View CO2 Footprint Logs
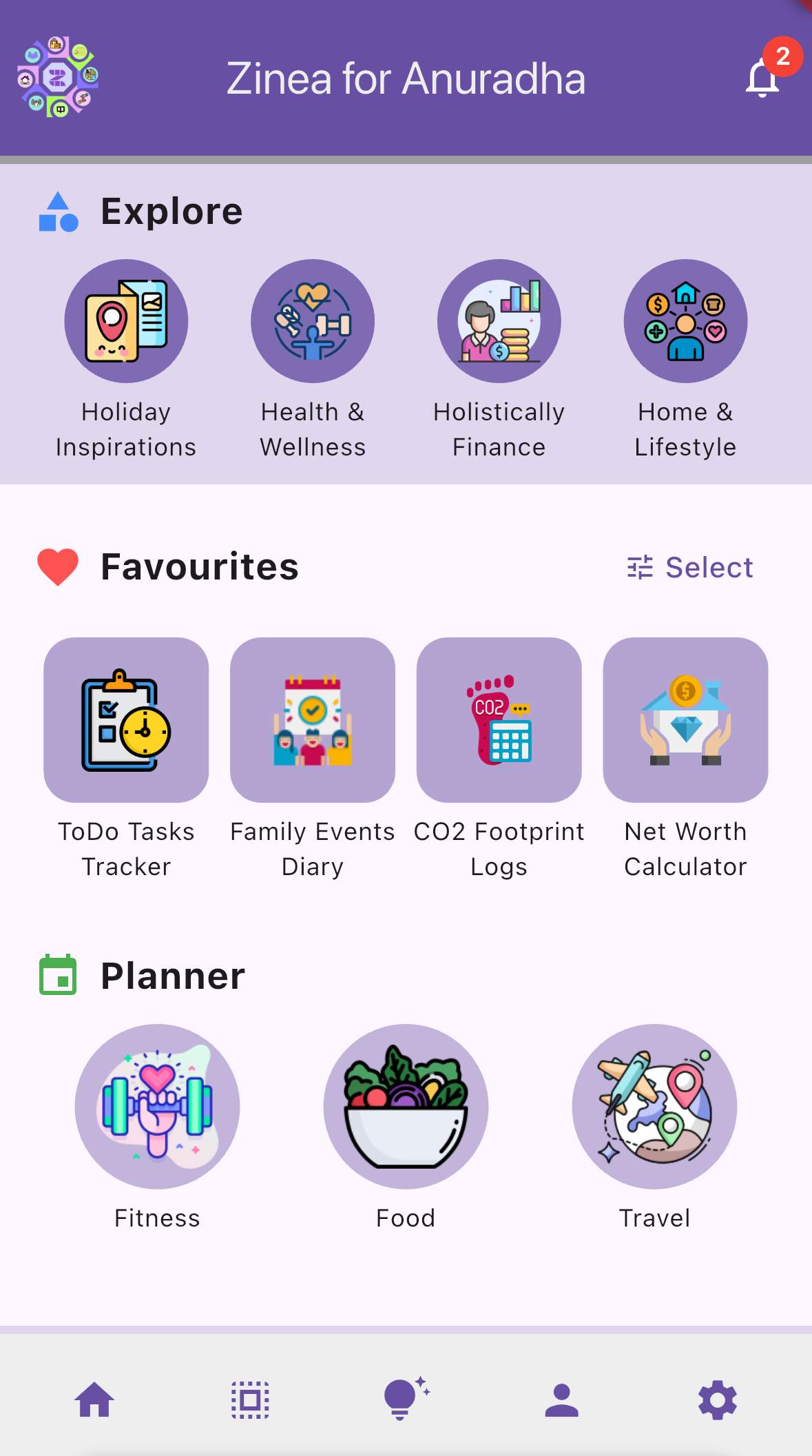This screenshot has width=812, height=1456. click(499, 720)
